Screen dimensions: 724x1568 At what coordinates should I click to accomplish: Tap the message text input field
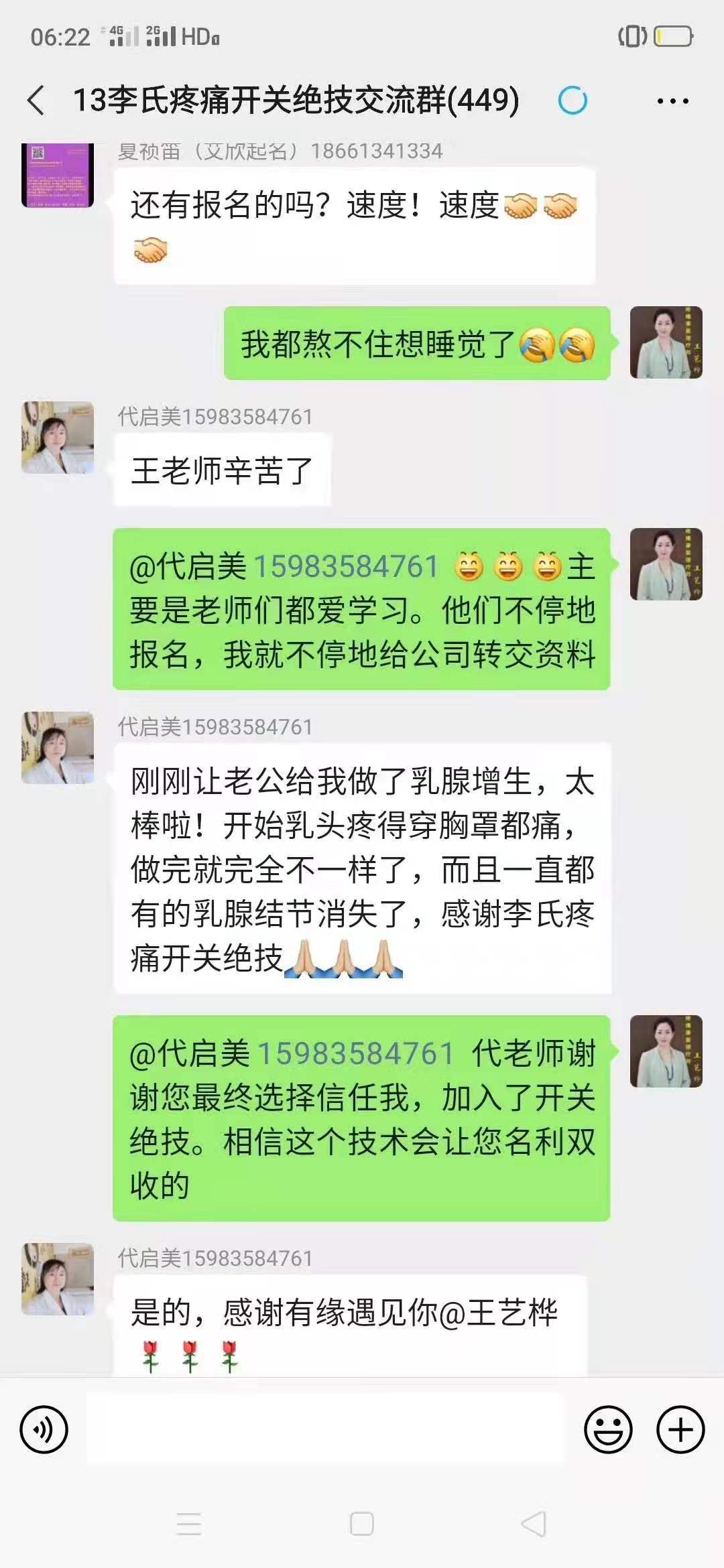click(x=325, y=1428)
